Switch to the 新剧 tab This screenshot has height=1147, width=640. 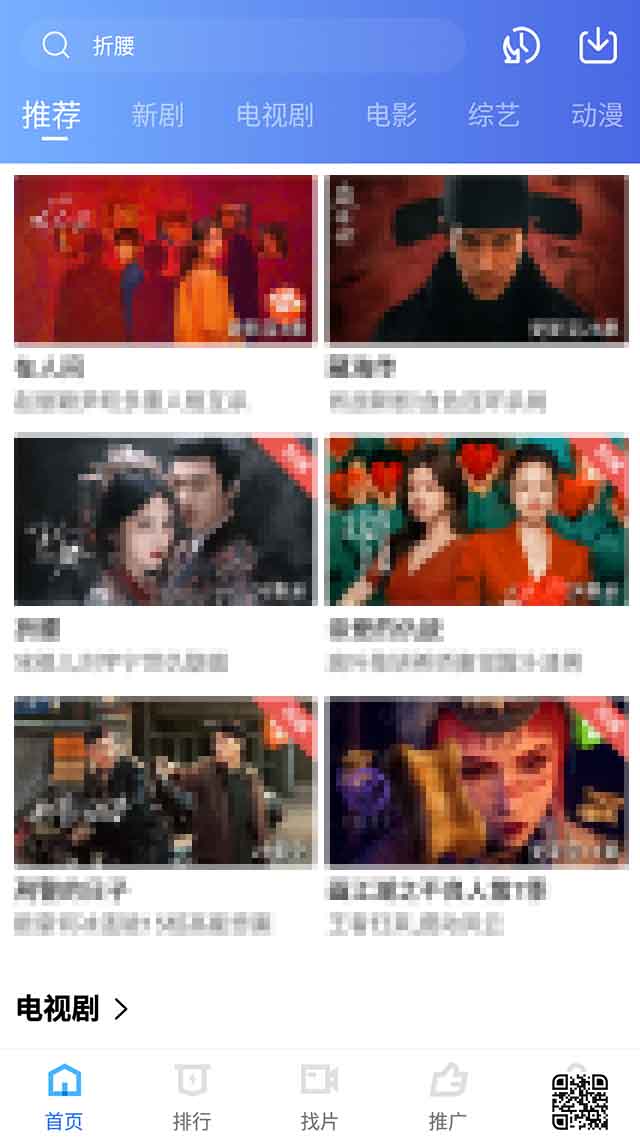(x=157, y=116)
